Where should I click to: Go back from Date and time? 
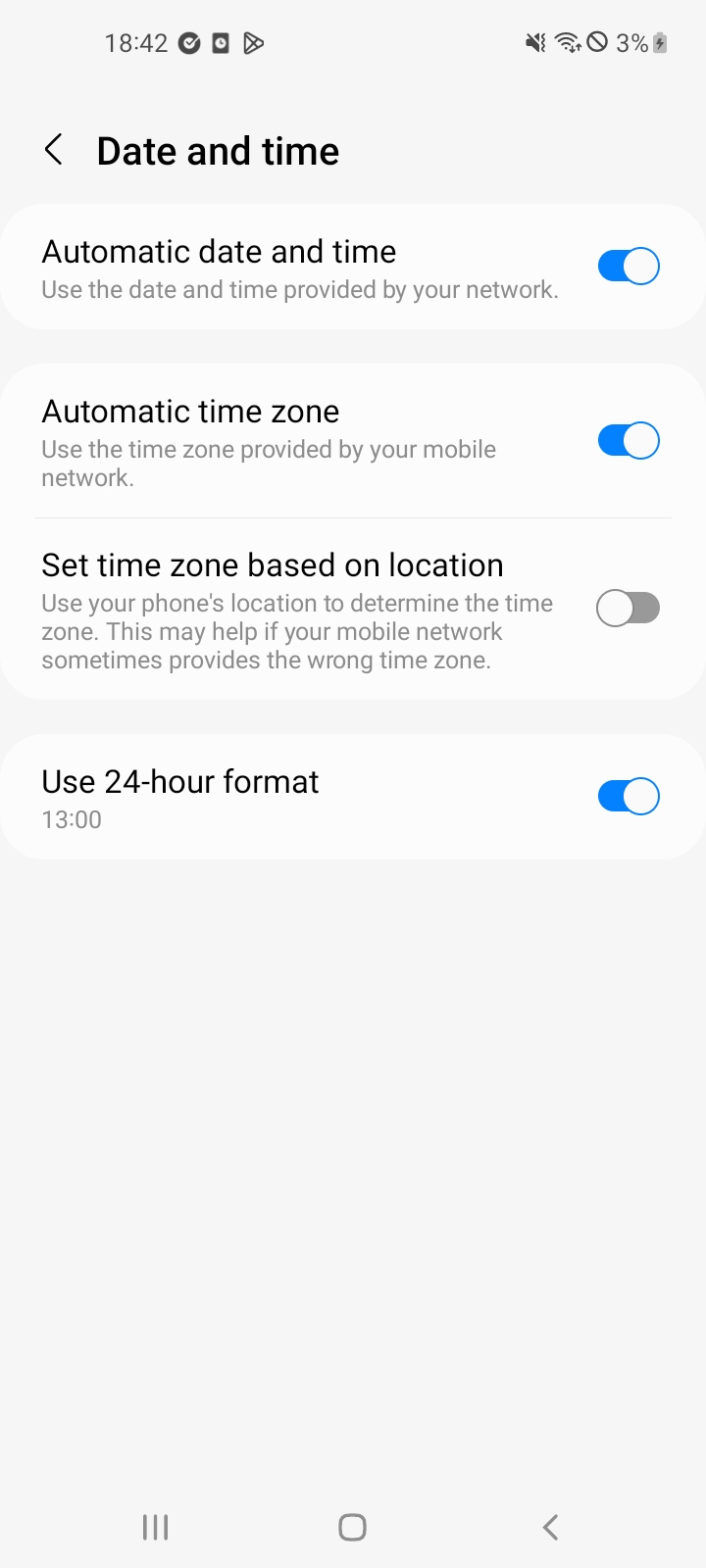[54, 151]
